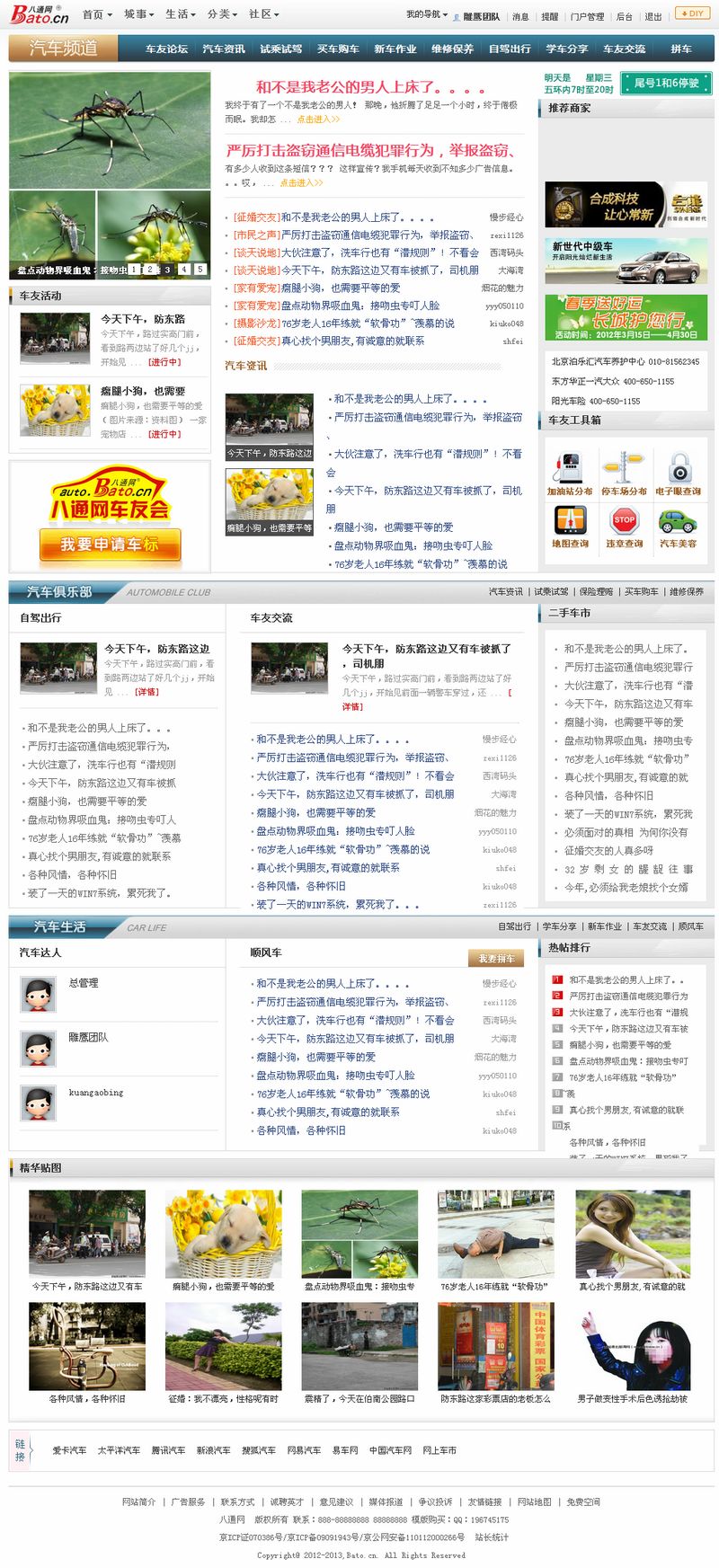Open 消息 in the top bar
The width and height of the screenshot is (719, 1568).
520,17
